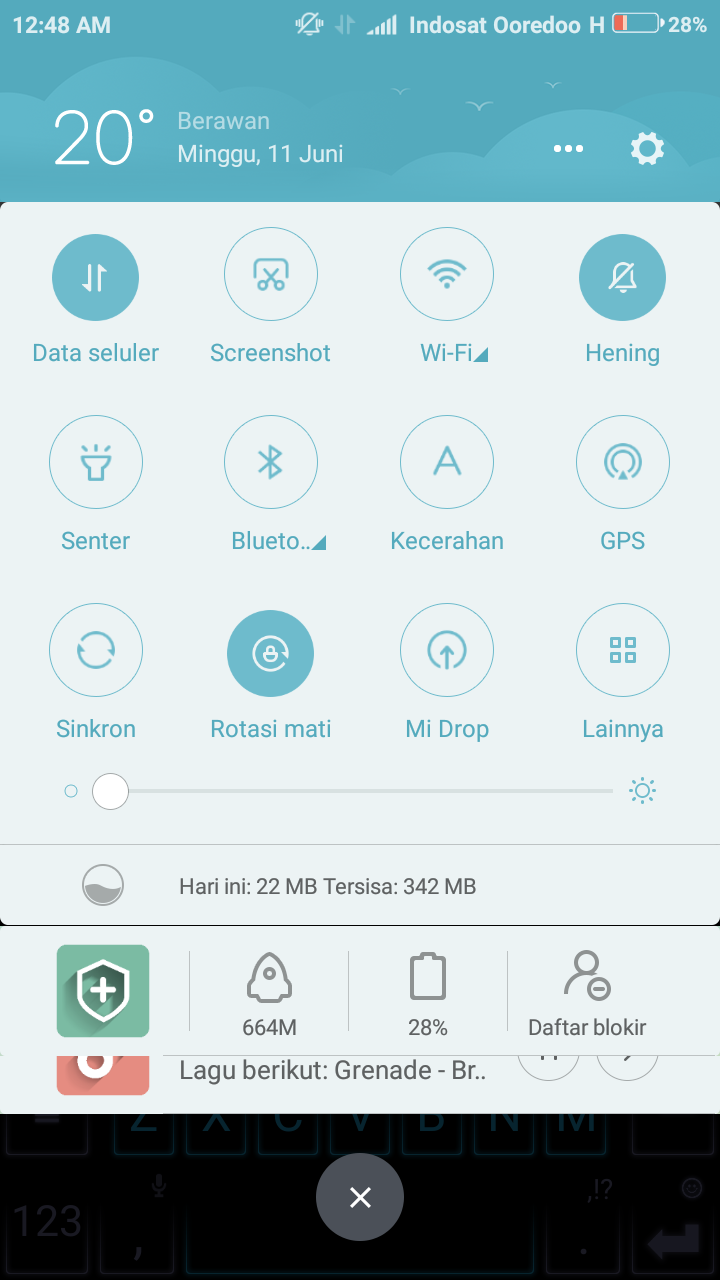Enable Bluetooth
The width and height of the screenshot is (720, 1280).
pos(271,463)
